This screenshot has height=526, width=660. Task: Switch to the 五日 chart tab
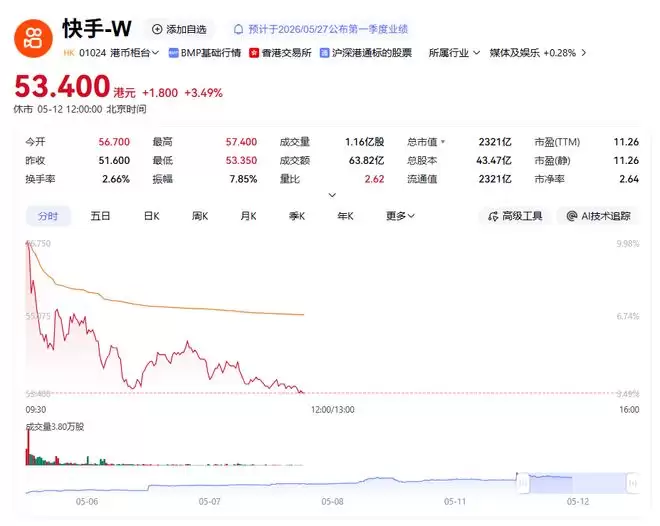point(100,216)
